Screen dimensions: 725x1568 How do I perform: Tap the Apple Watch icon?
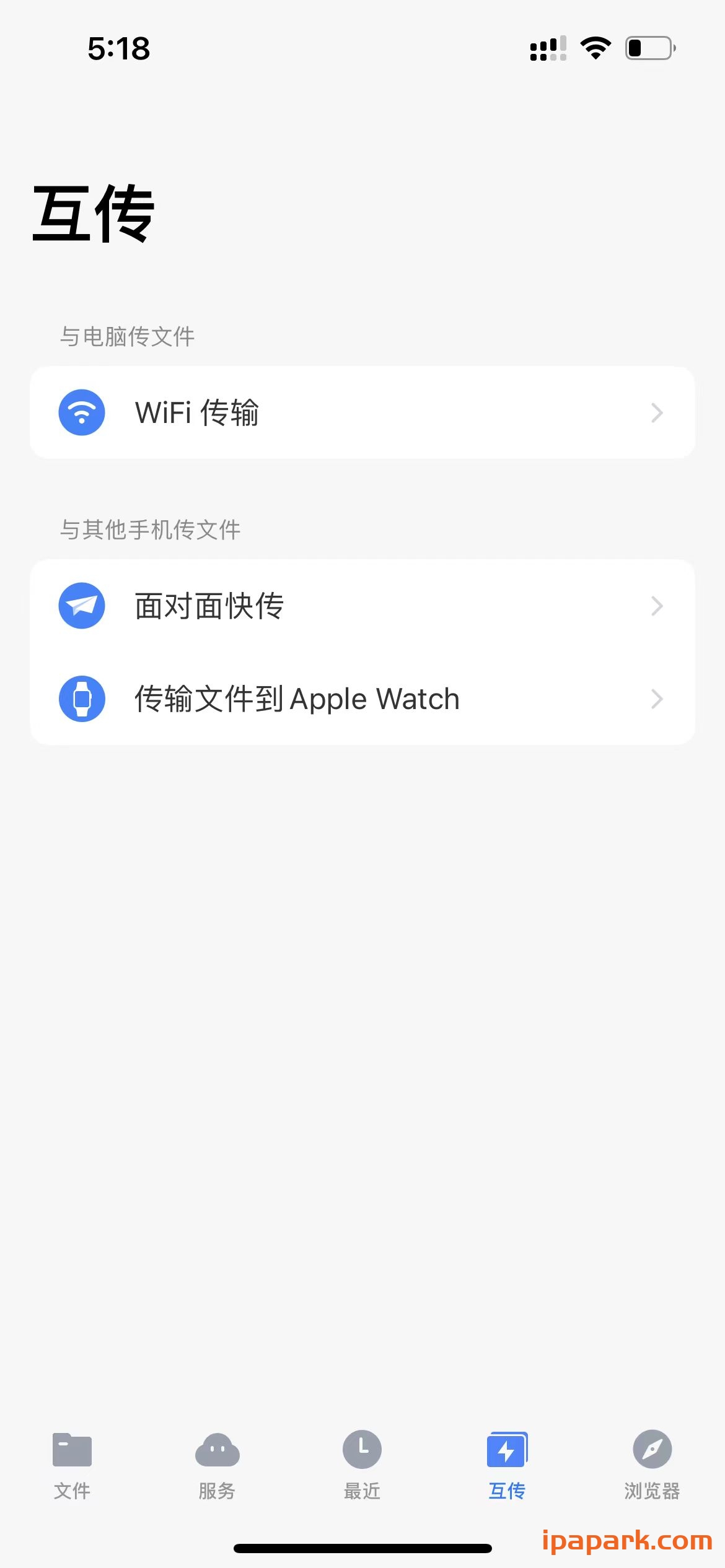click(x=81, y=699)
